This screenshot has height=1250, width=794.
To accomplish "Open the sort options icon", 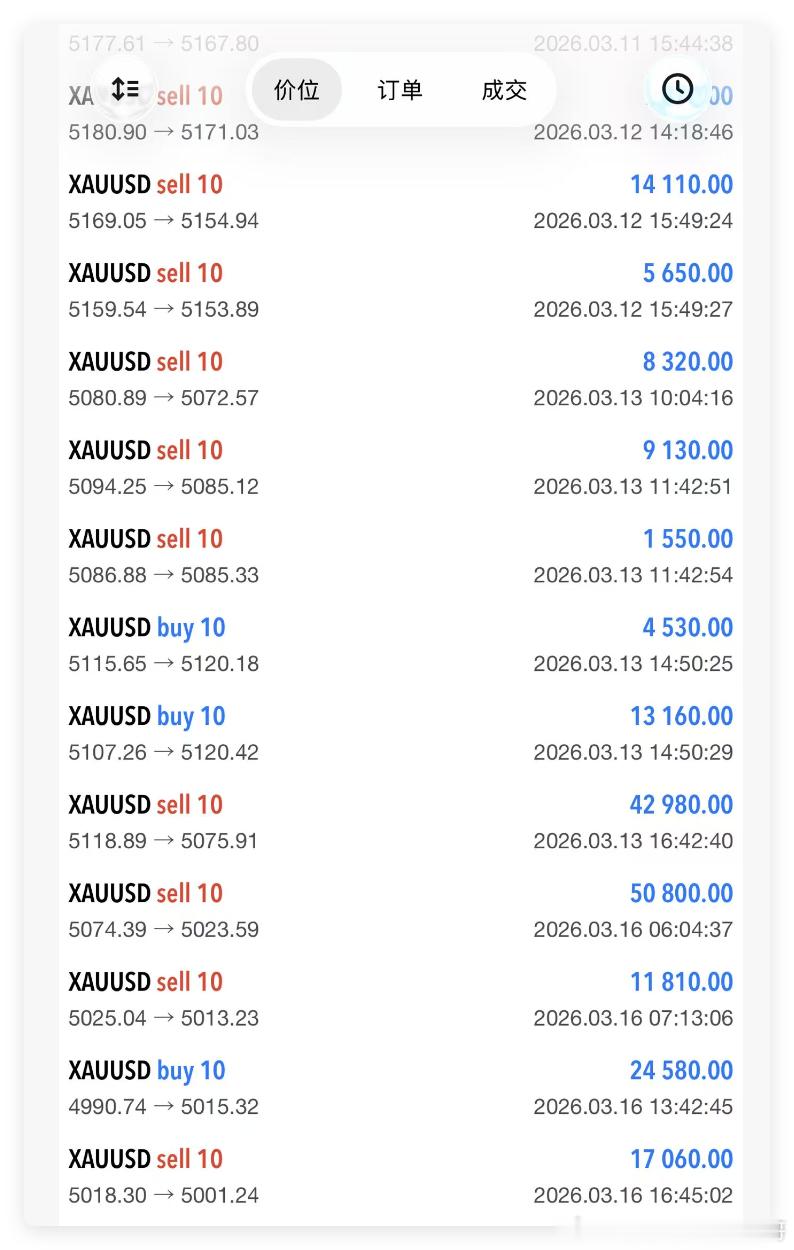I will coord(125,90).
